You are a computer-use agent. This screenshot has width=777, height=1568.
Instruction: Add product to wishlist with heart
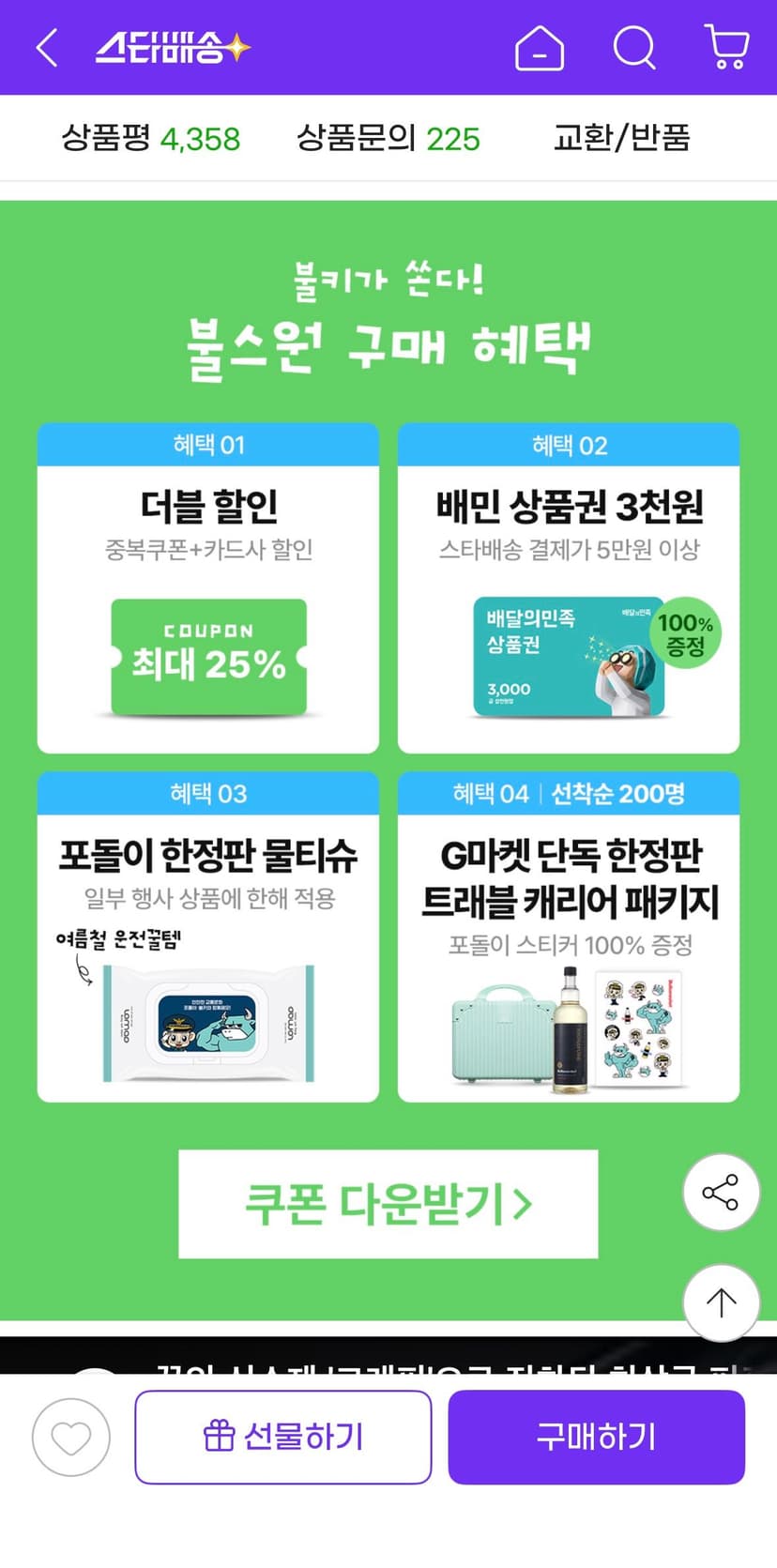click(x=71, y=1437)
